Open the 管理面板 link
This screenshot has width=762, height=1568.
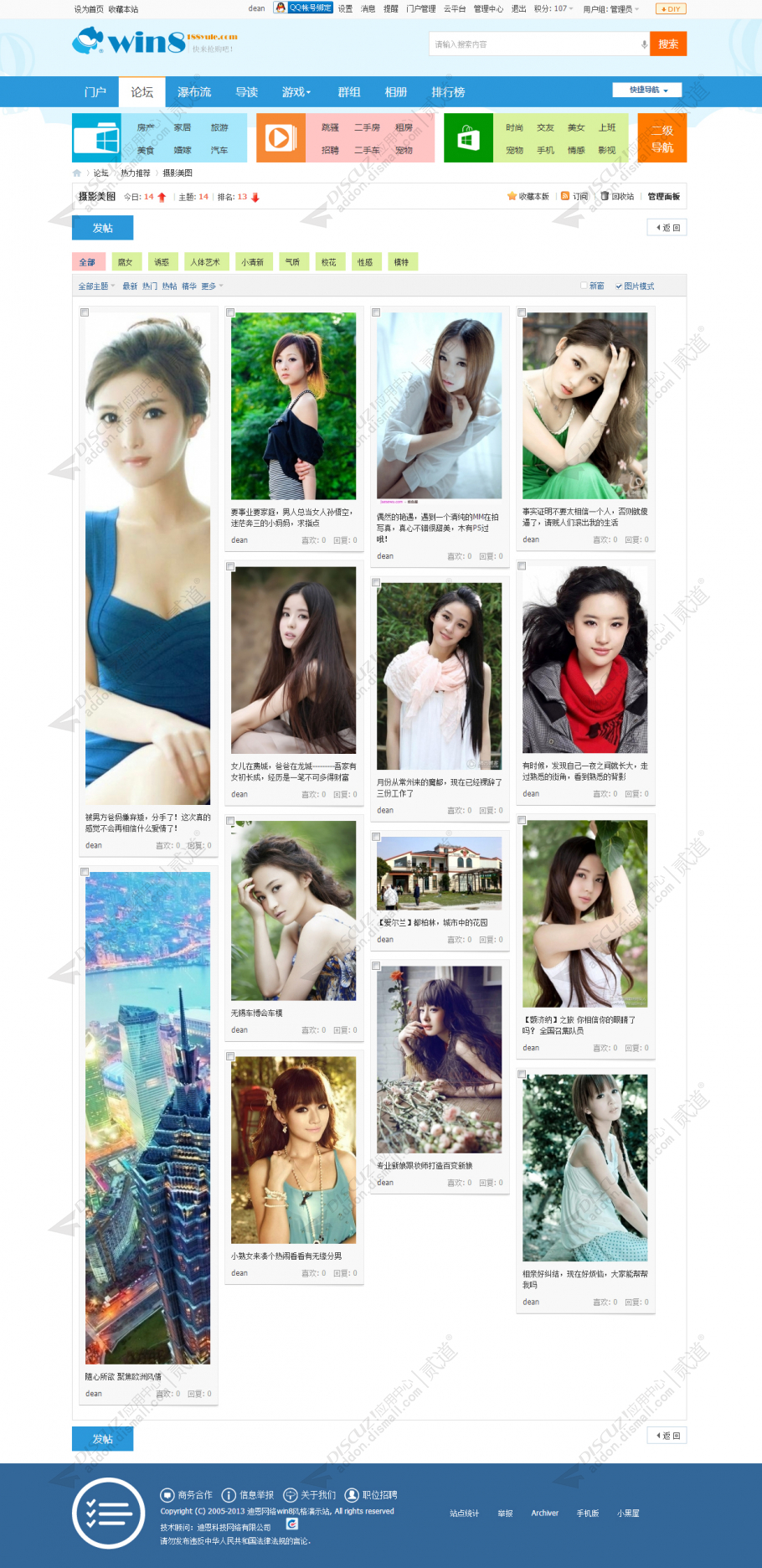pyautogui.click(x=664, y=197)
